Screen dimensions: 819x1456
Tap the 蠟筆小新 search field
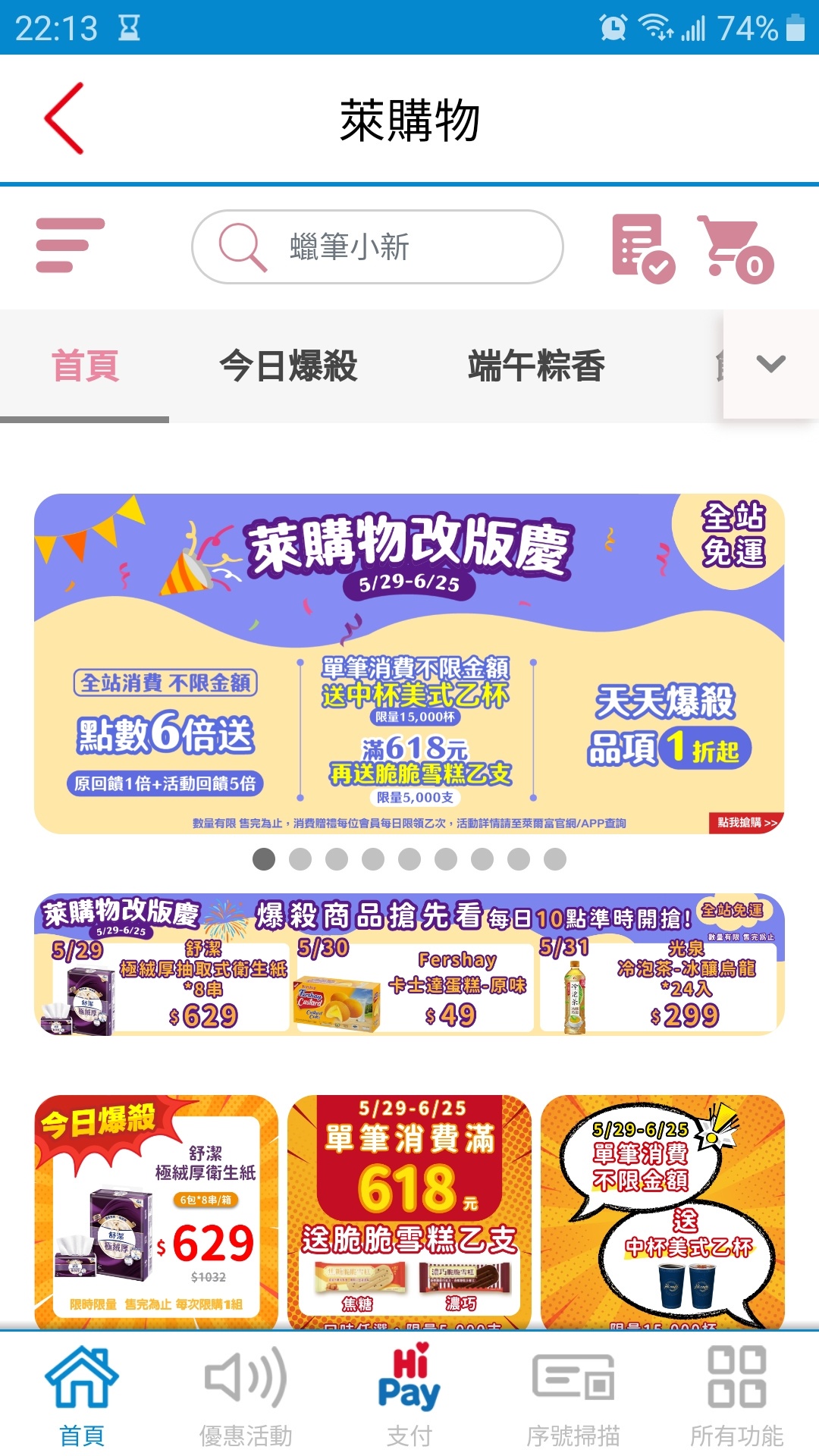pyautogui.click(x=378, y=247)
